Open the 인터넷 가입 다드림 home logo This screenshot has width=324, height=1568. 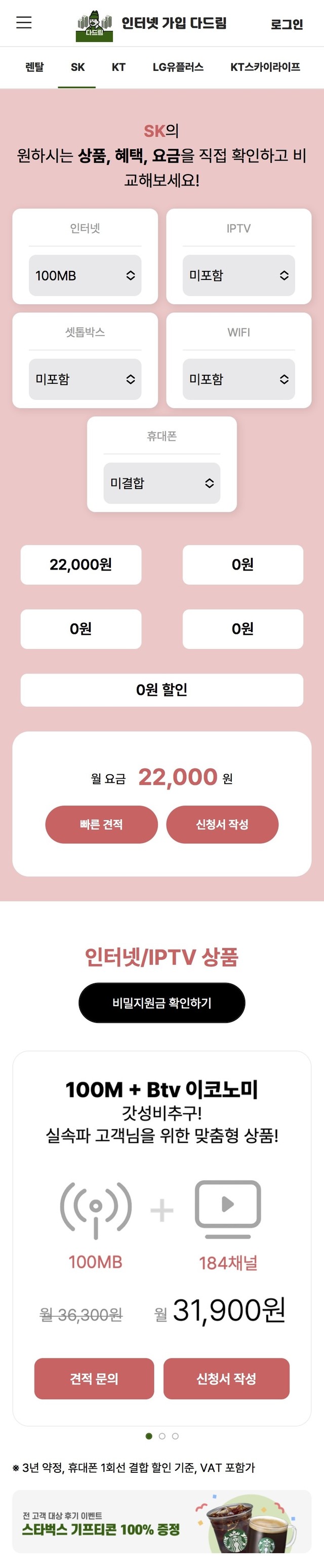click(151, 24)
